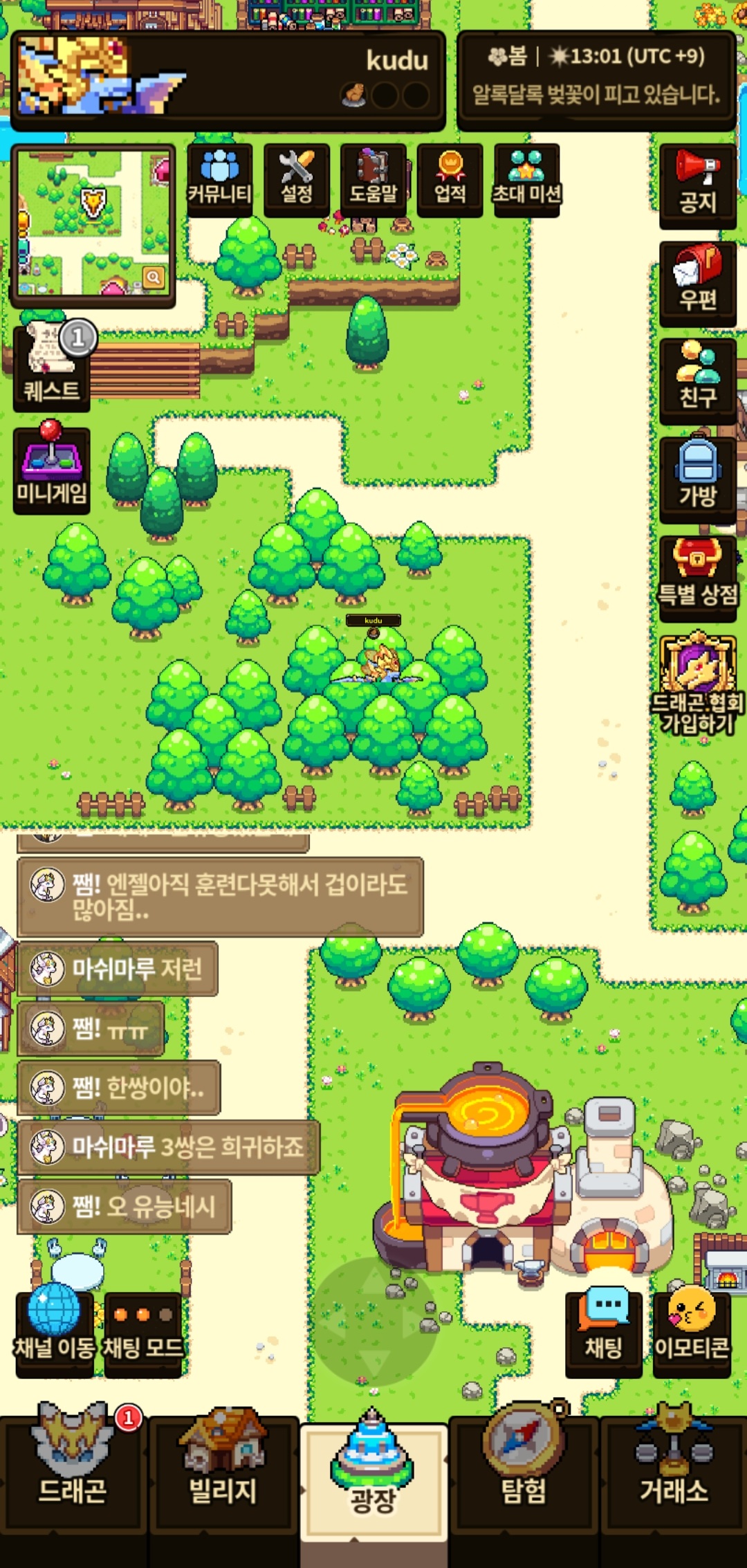Open the 채팅 chat input
The width and height of the screenshot is (747, 1568).
point(604,1333)
